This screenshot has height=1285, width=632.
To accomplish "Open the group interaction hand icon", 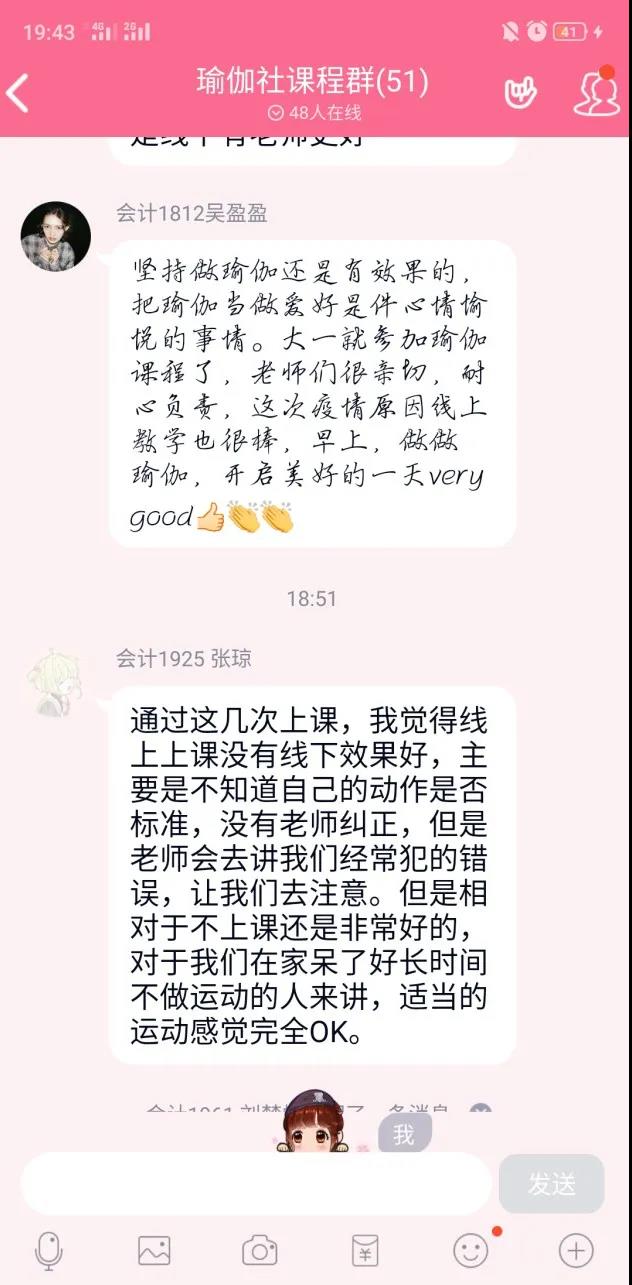I will 521,92.
